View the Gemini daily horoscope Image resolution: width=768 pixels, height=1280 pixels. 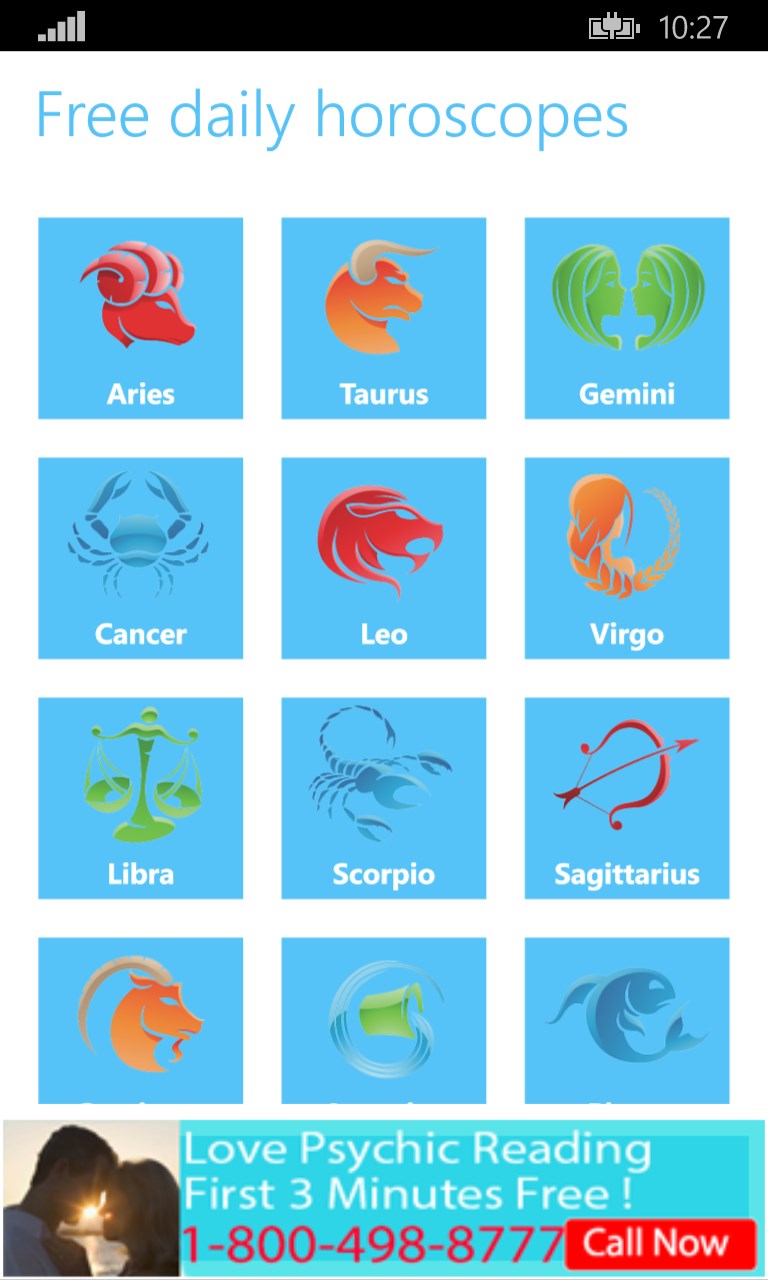tap(627, 318)
